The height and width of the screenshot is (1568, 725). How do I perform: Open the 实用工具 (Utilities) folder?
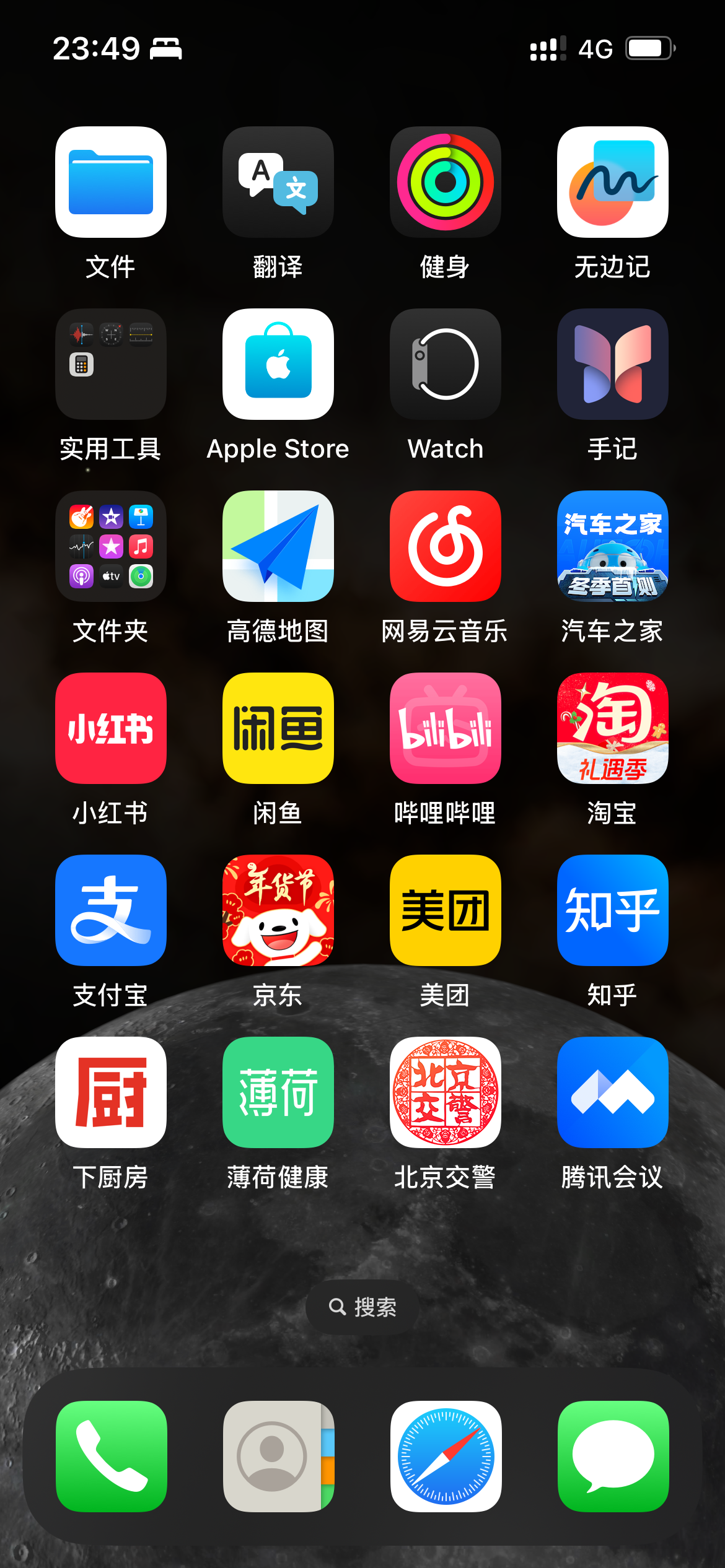point(111,364)
